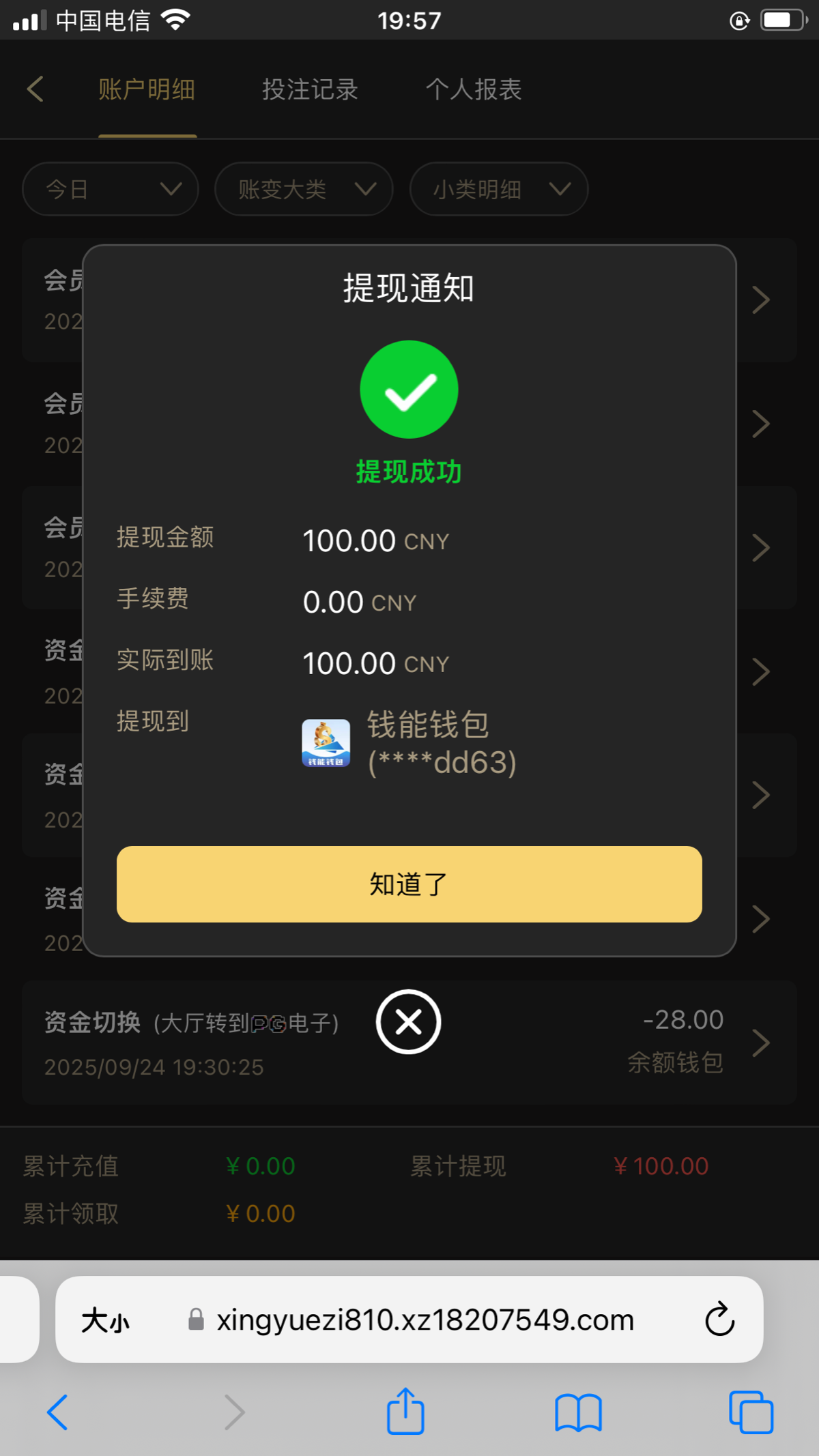Viewport: 819px width, 1456px height.
Task: Go back in Safari history
Action: pos(57,1412)
